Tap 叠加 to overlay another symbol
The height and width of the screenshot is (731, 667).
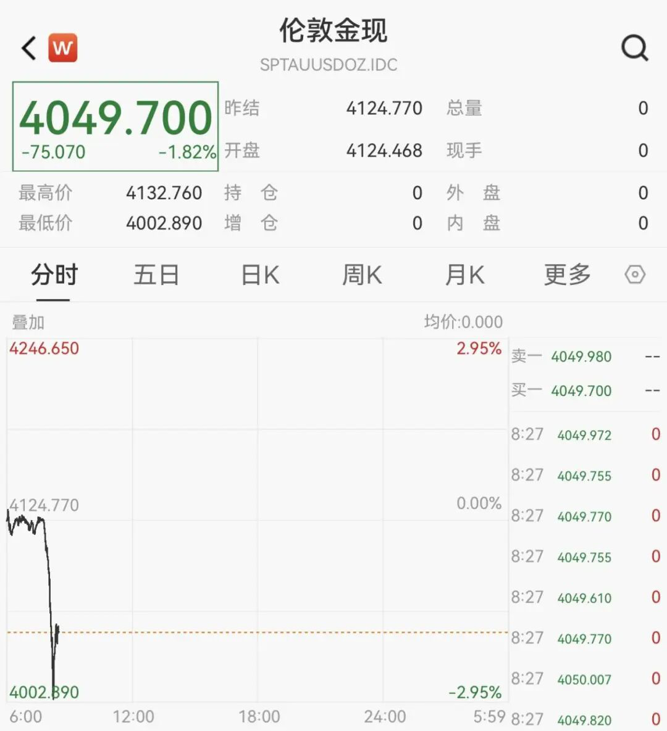pyautogui.click(x=28, y=322)
